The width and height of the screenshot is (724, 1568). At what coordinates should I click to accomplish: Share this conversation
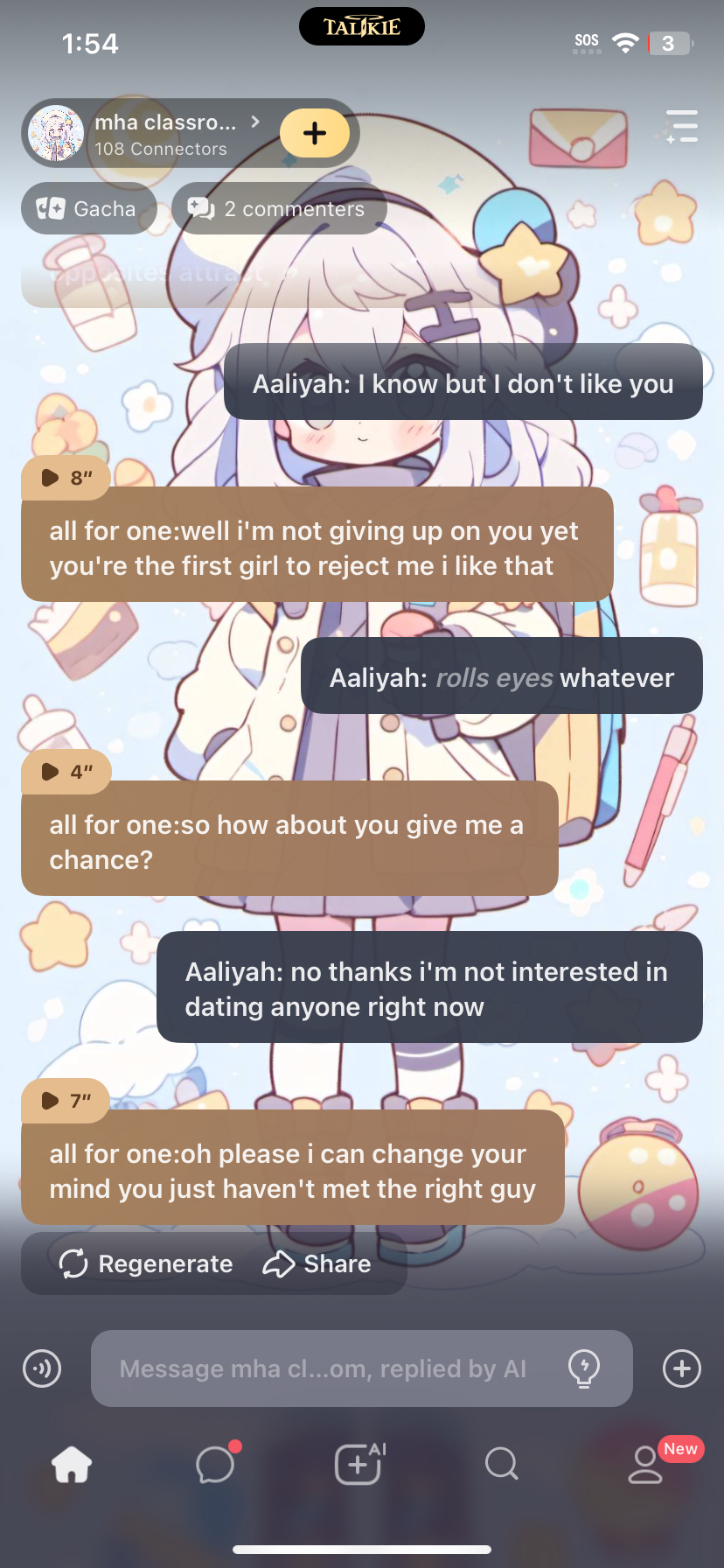317,1263
